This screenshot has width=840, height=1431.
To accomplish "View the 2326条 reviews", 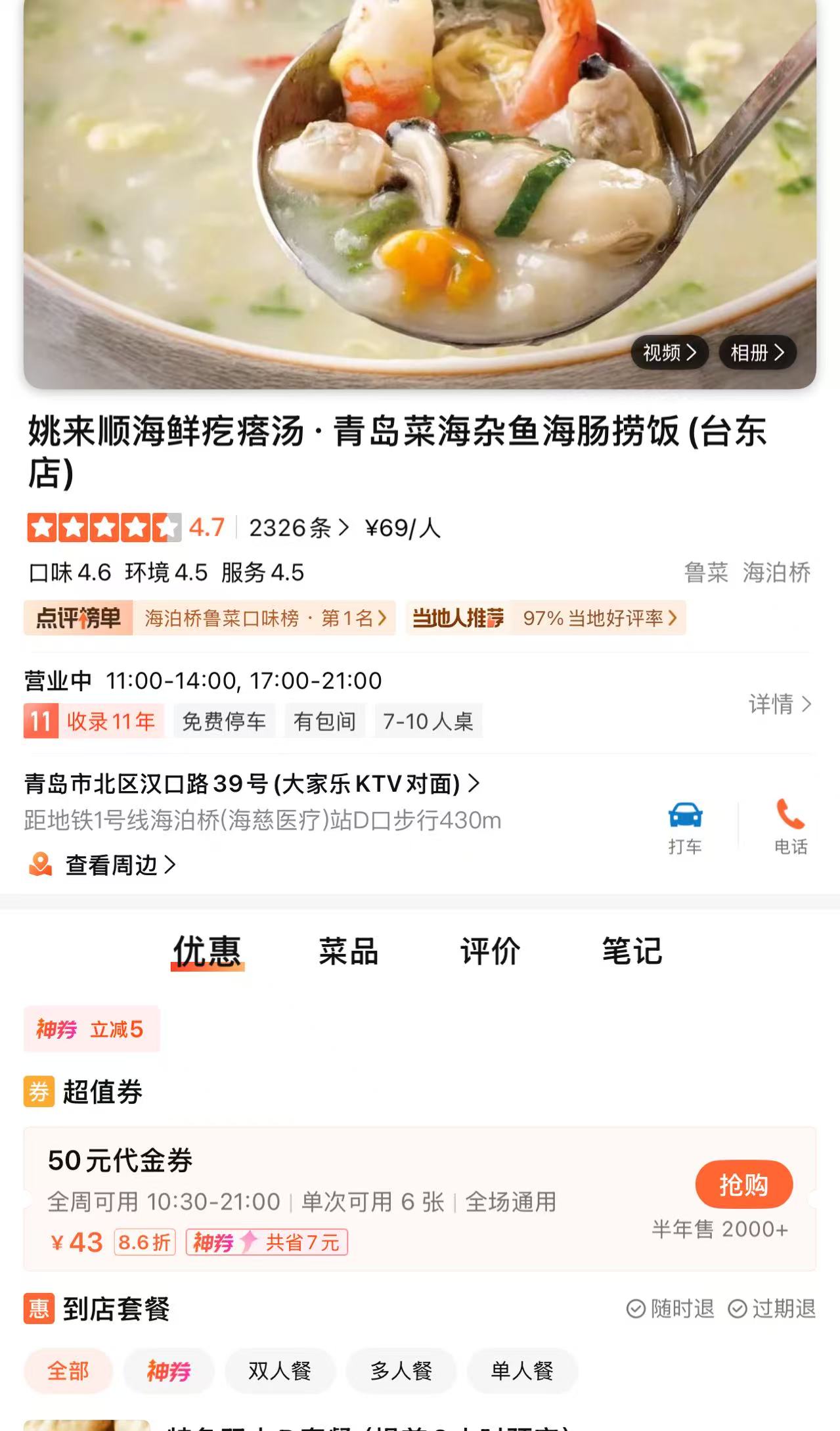I will click(x=298, y=528).
